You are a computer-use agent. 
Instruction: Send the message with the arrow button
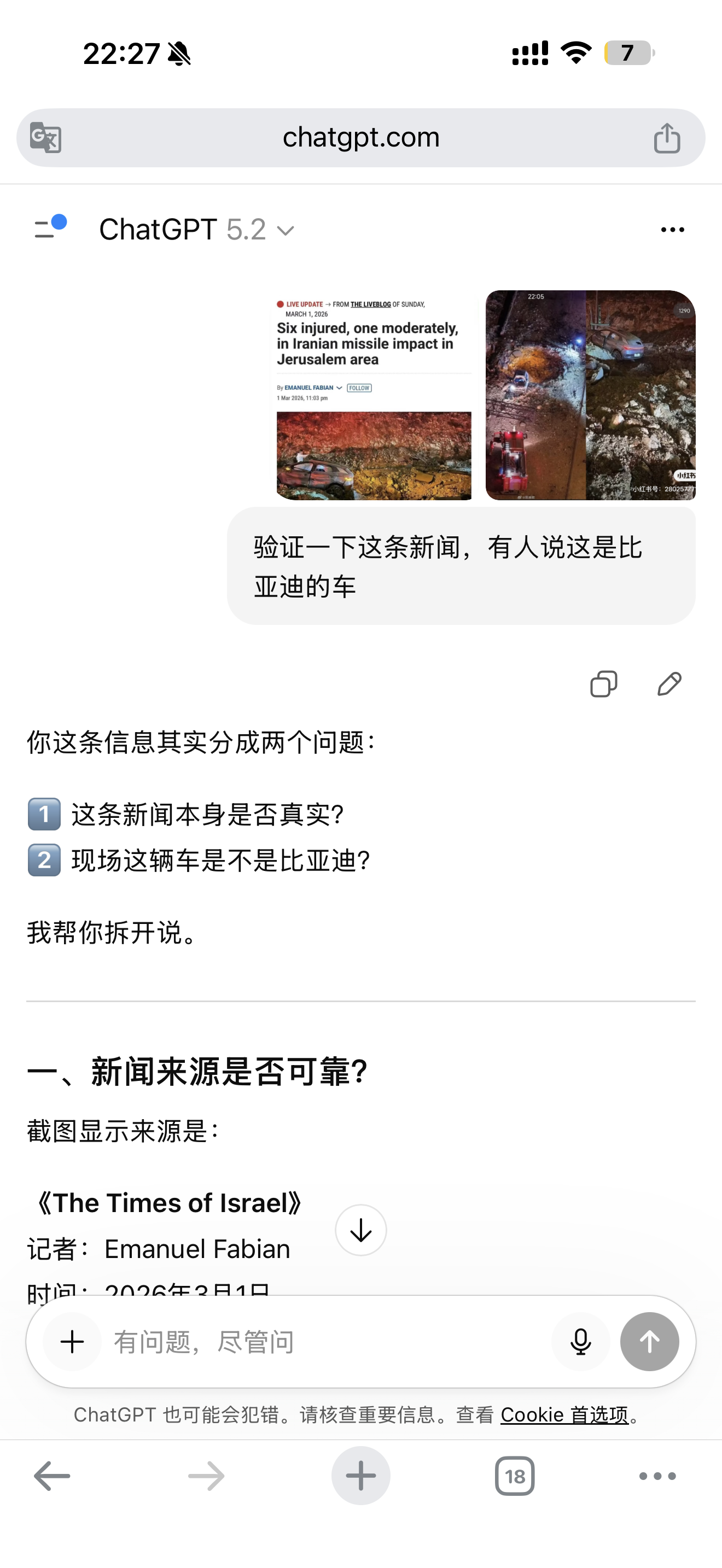tap(649, 1342)
